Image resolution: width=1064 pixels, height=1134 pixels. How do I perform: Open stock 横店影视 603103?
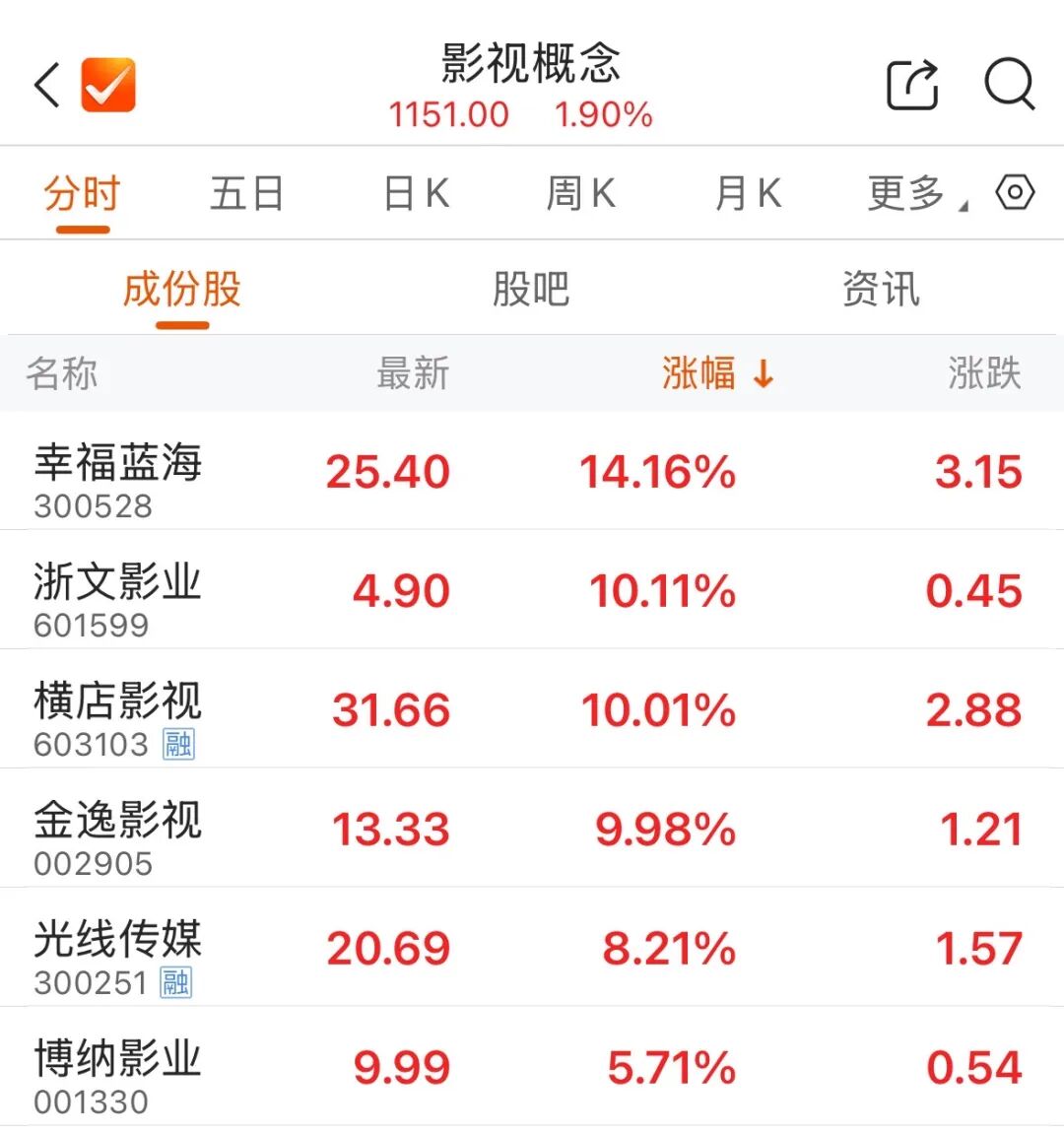point(118,716)
